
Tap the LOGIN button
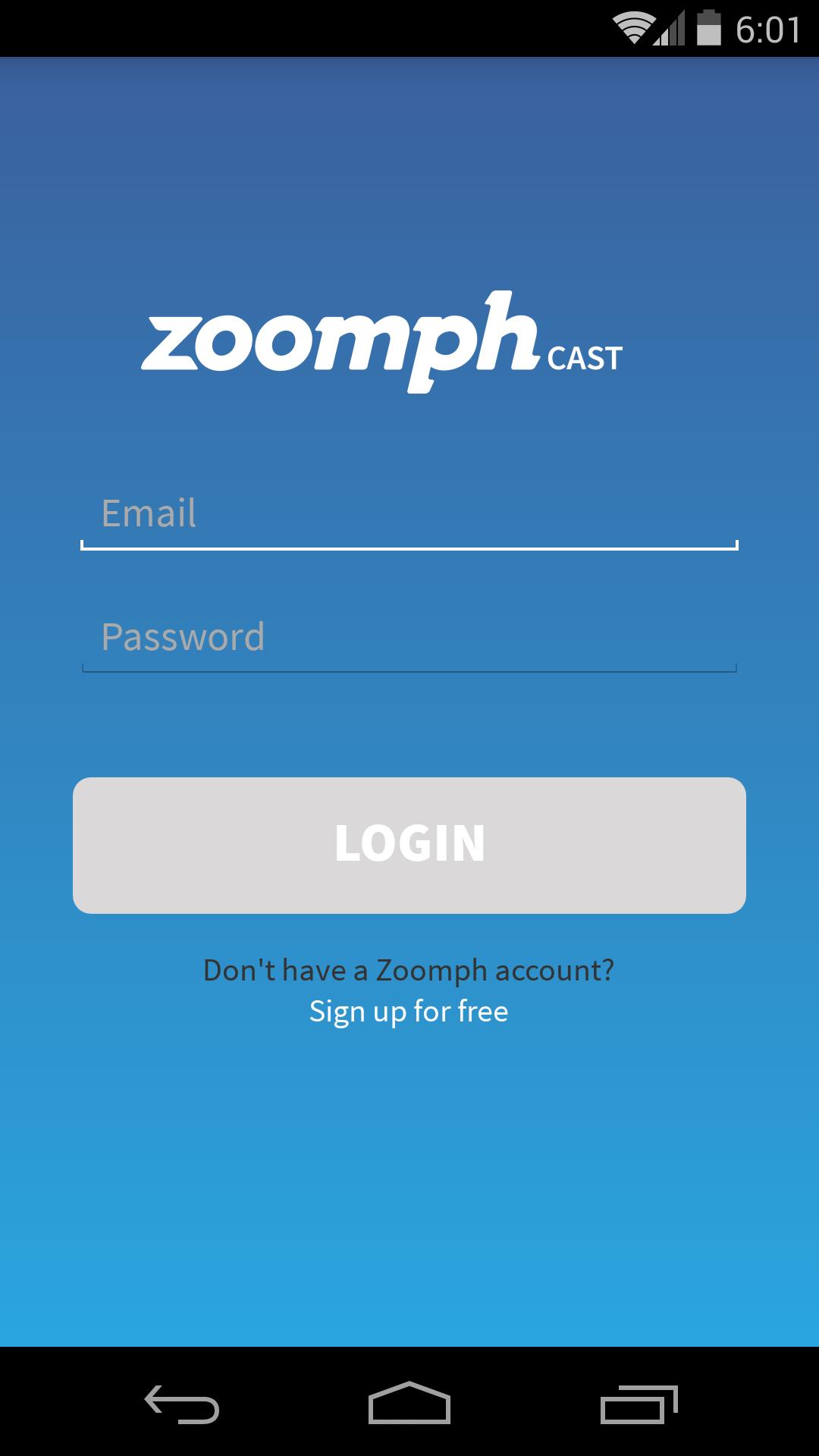409,845
